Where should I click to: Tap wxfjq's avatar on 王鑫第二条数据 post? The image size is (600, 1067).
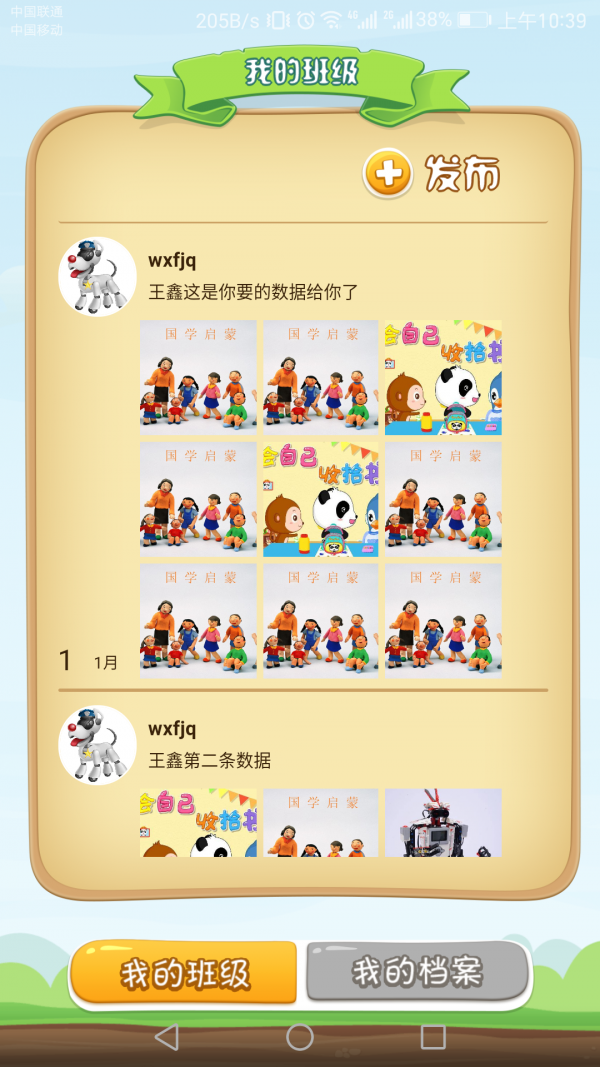(x=97, y=745)
